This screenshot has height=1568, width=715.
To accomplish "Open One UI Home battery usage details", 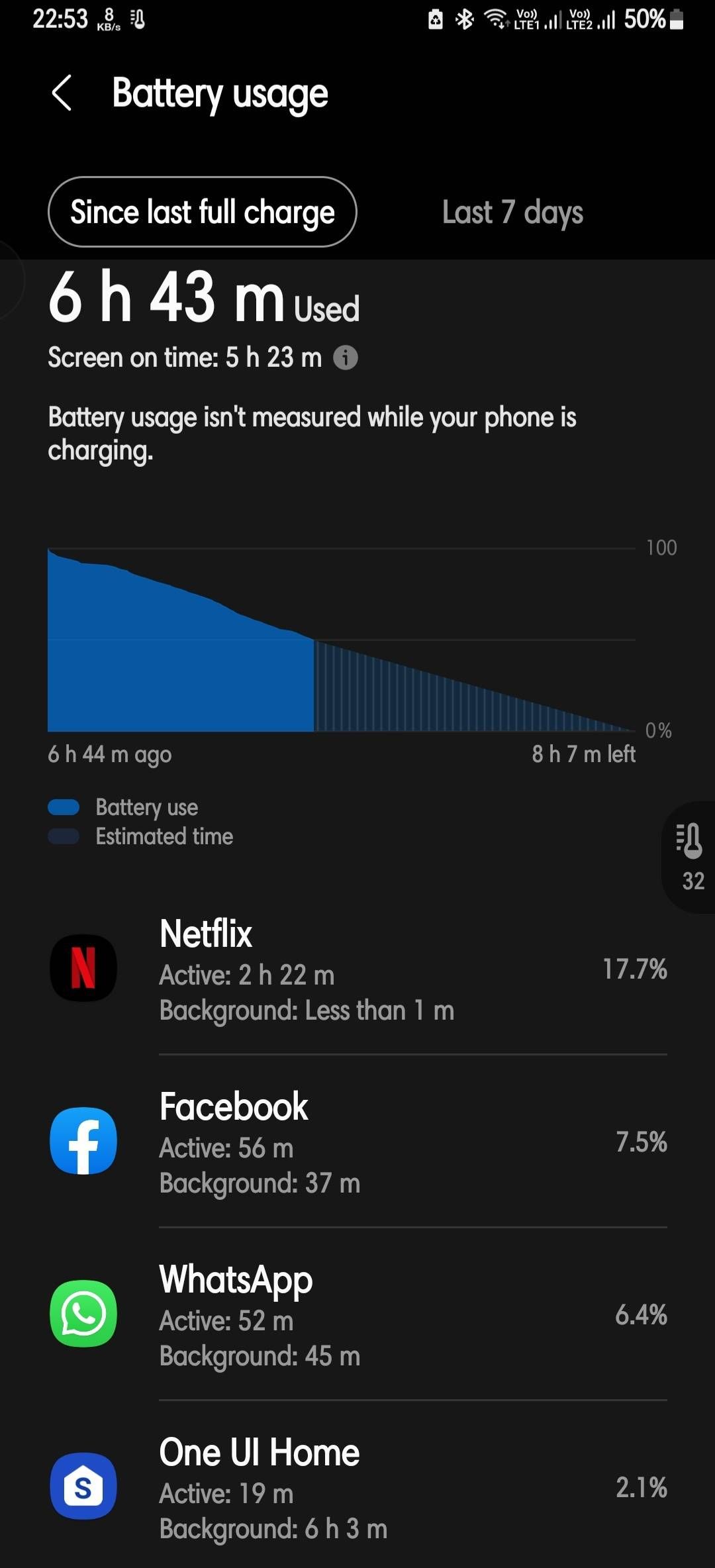I will pyautogui.click(x=358, y=1487).
